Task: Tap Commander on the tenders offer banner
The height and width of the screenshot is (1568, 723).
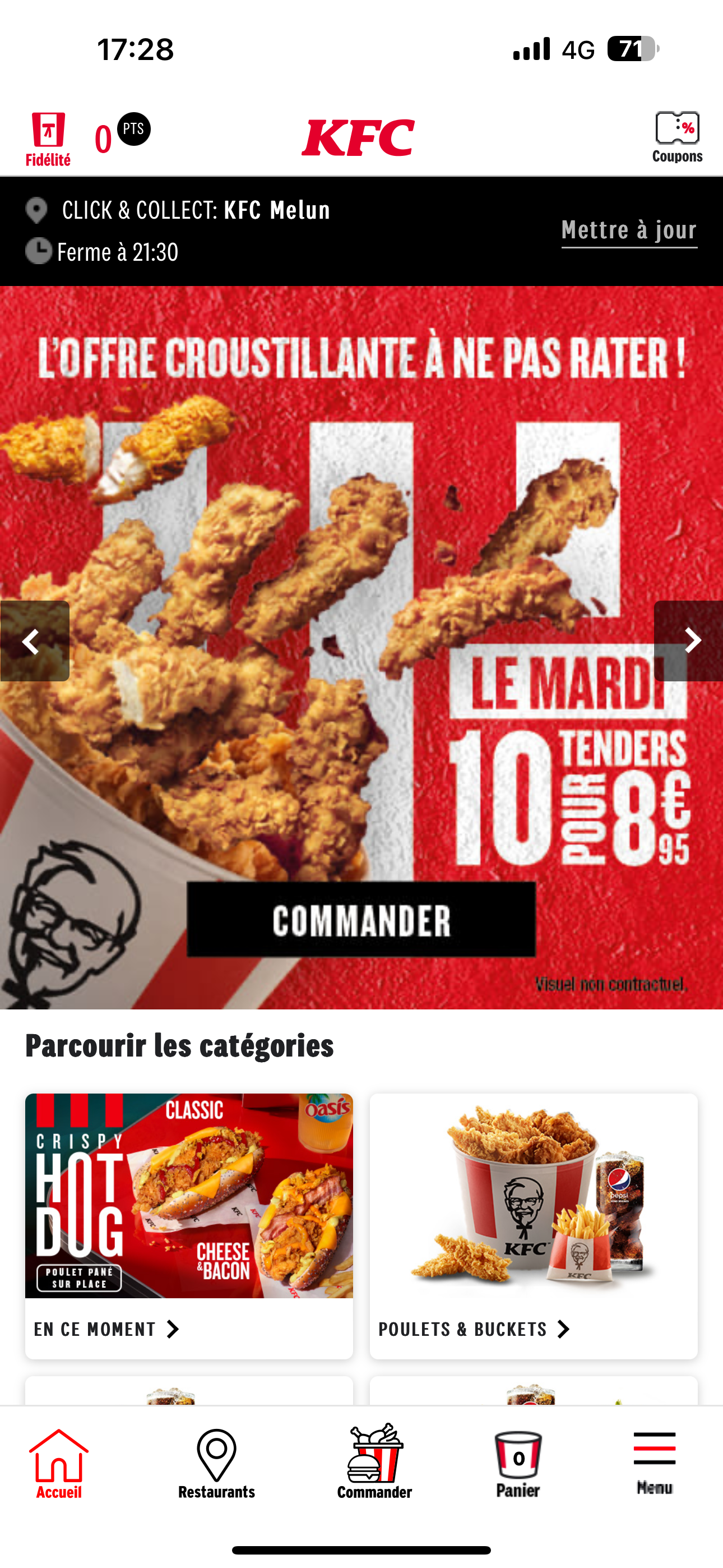Action: (x=361, y=919)
